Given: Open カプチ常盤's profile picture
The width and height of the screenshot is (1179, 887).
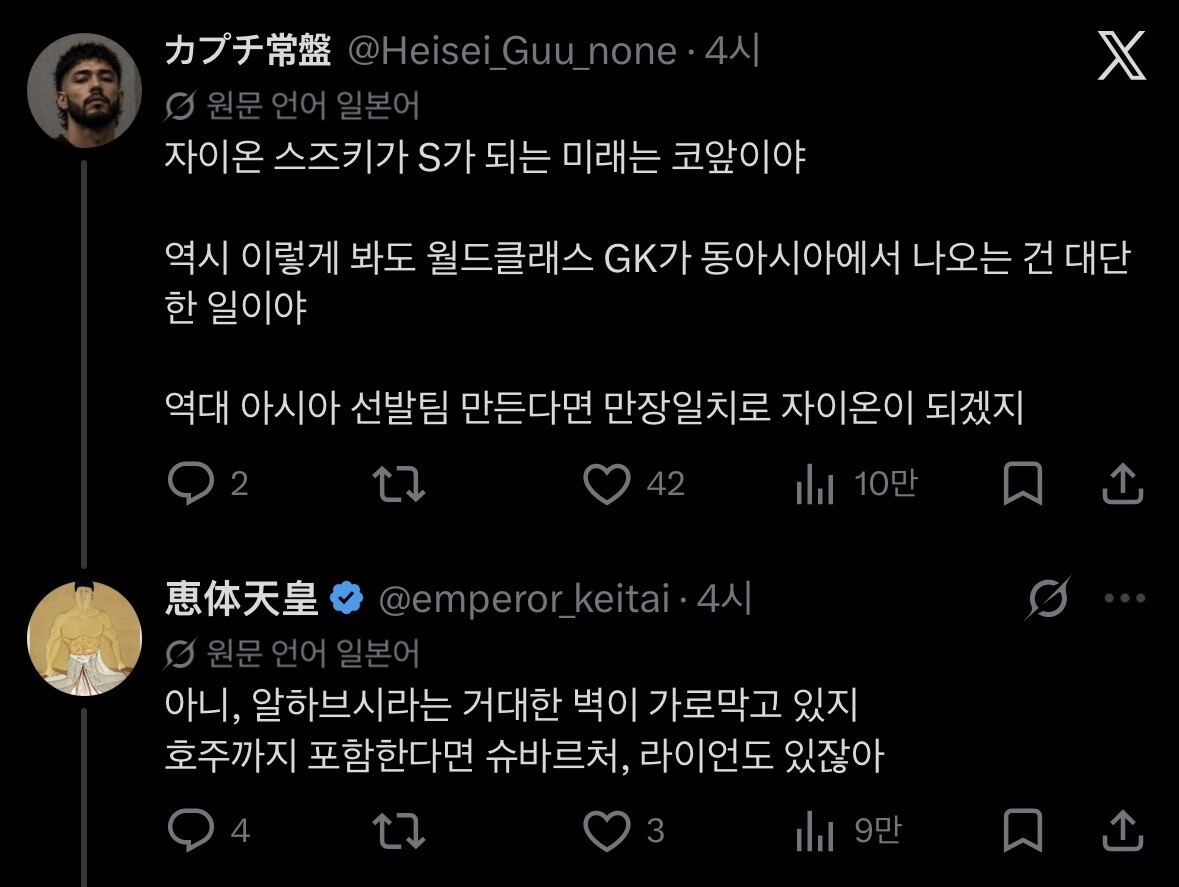Looking at the screenshot, I should [x=84, y=90].
